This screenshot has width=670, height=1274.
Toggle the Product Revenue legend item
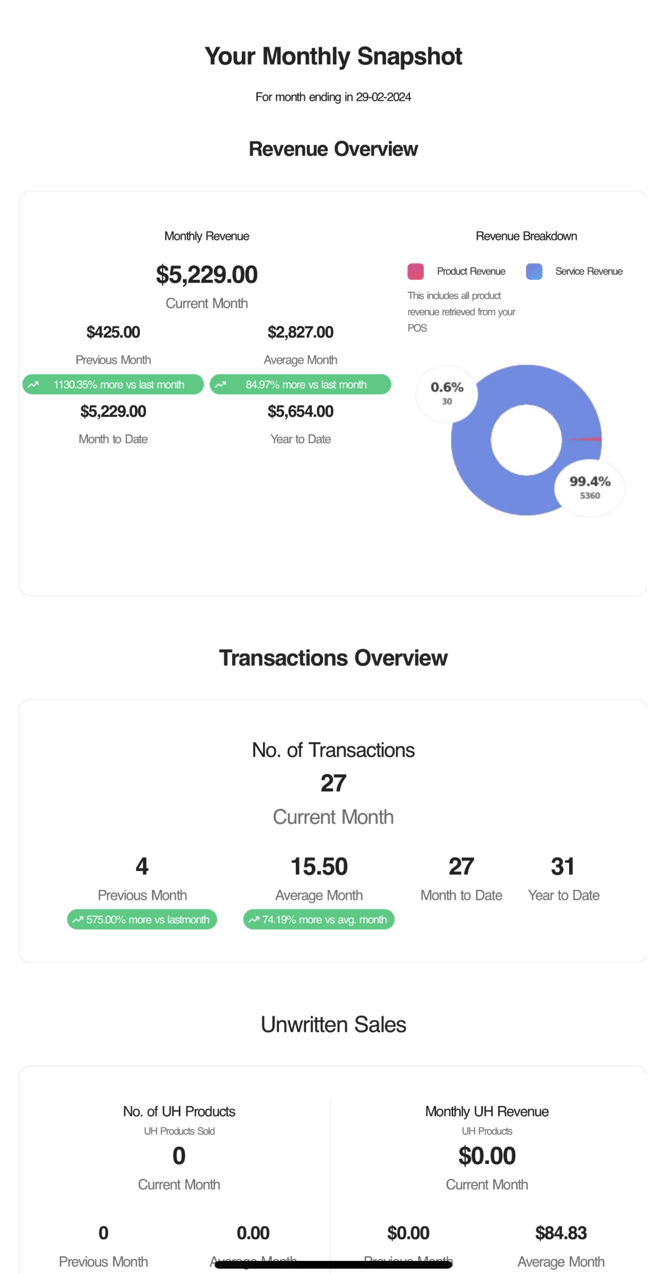point(457,271)
